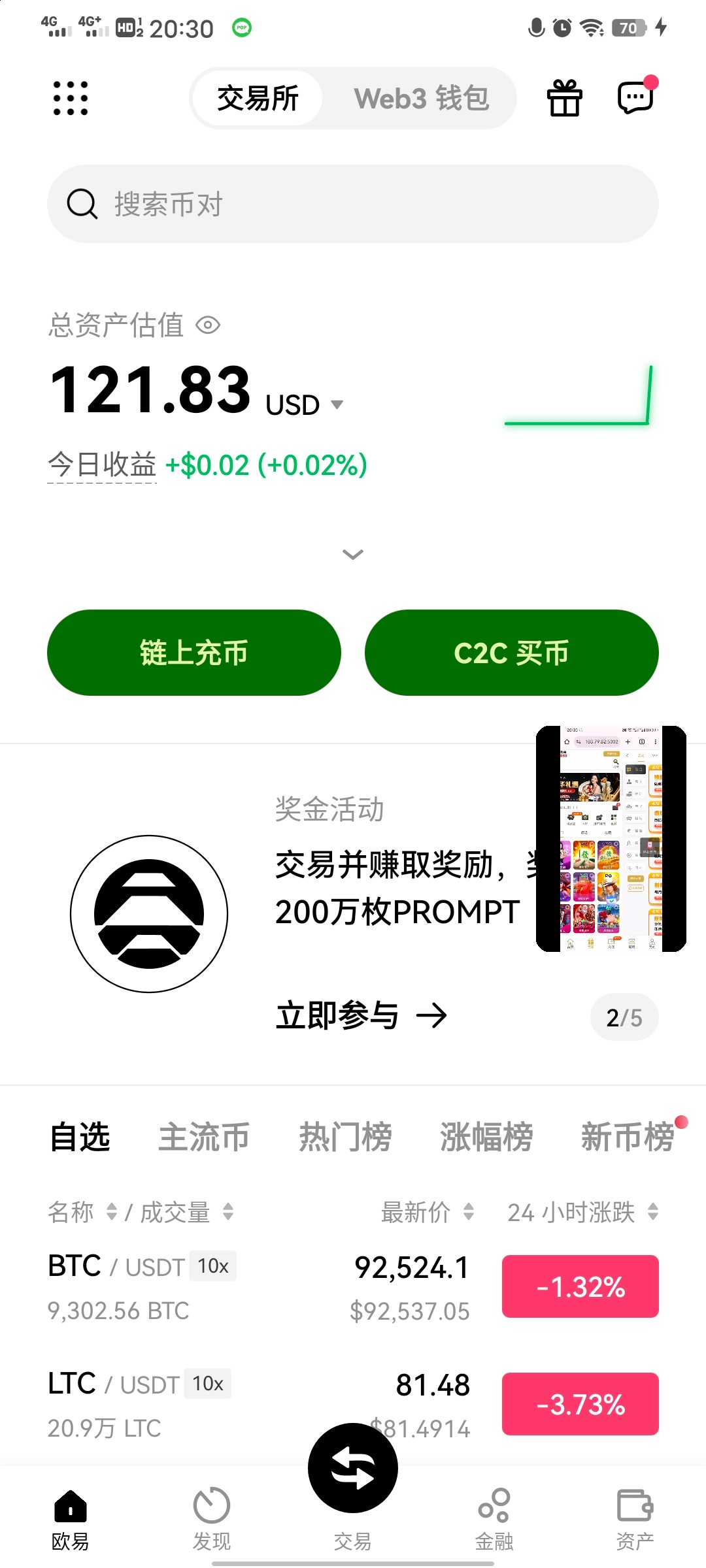Viewport: 706px width, 1568px height.
Task: Hide the total asset value with eye icon
Action: 209,325
